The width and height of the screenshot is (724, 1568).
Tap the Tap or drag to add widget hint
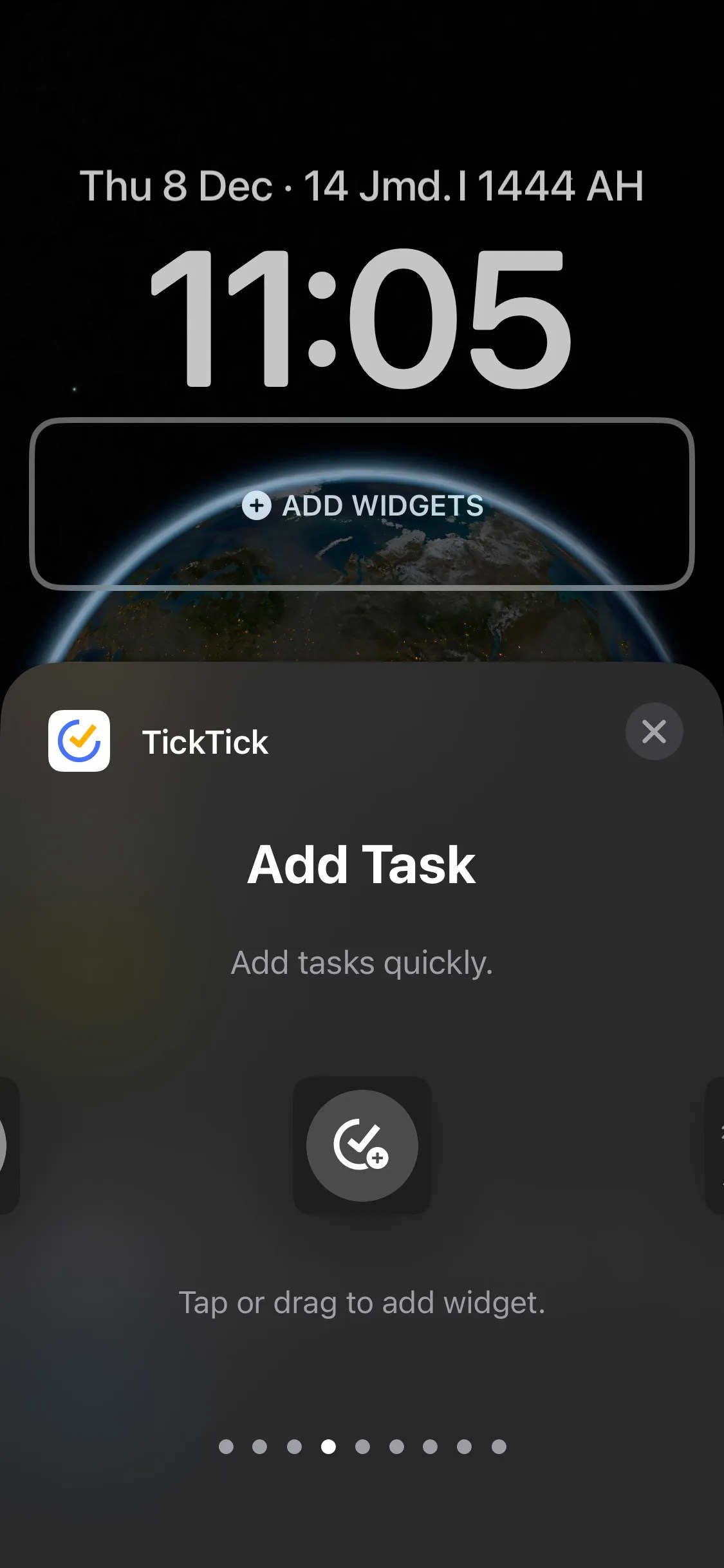coord(362,1302)
